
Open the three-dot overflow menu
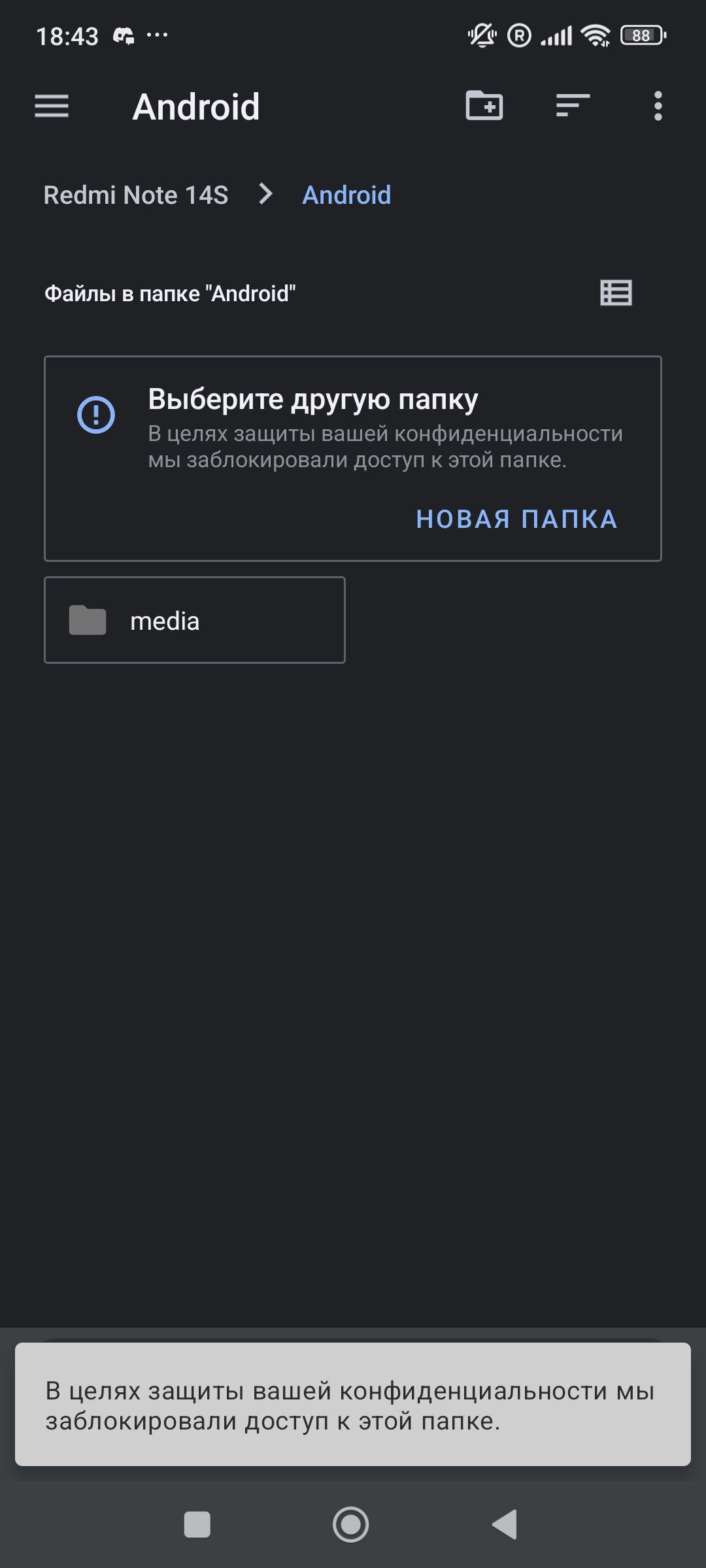(658, 106)
